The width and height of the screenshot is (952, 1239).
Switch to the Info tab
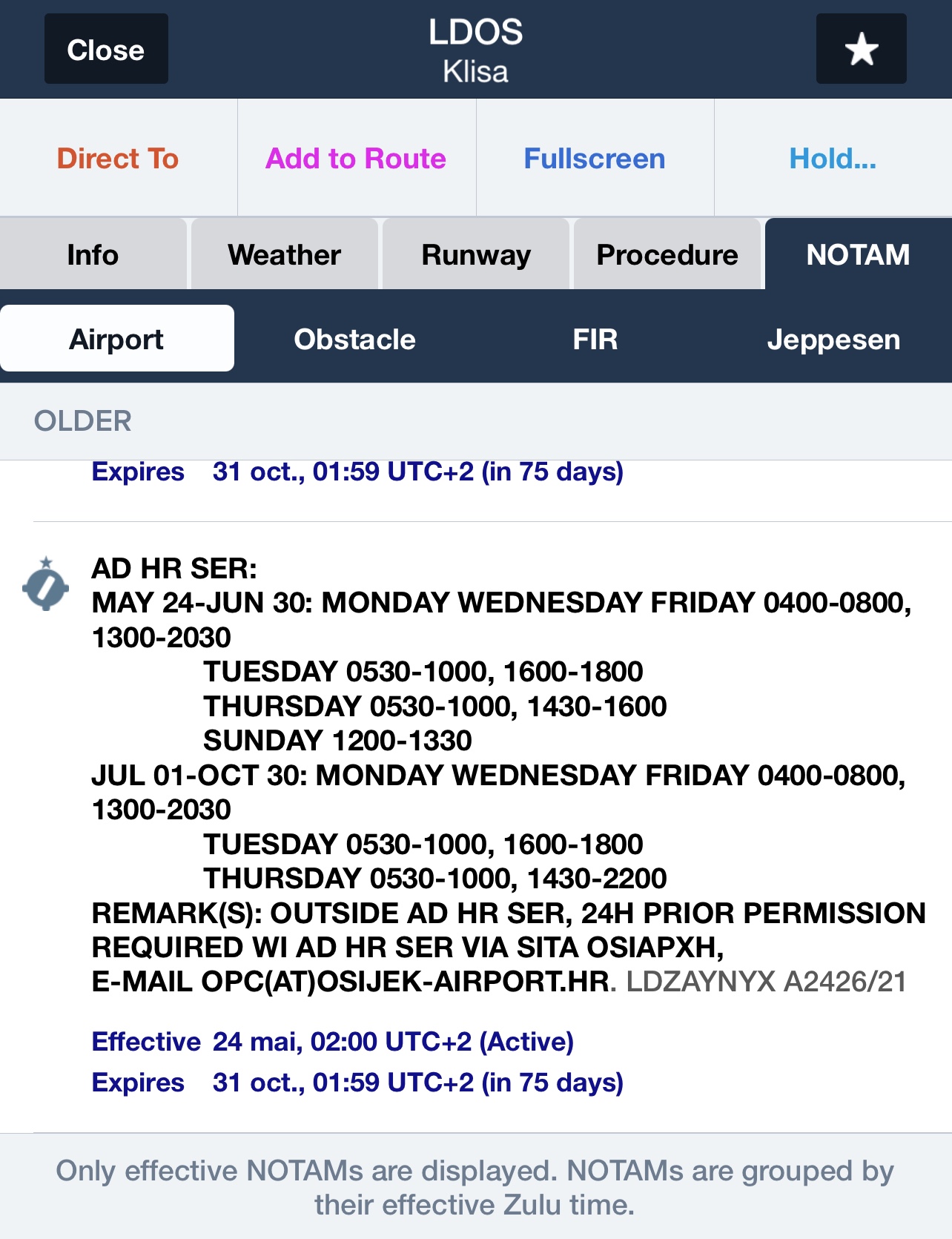pyautogui.click(x=93, y=255)
